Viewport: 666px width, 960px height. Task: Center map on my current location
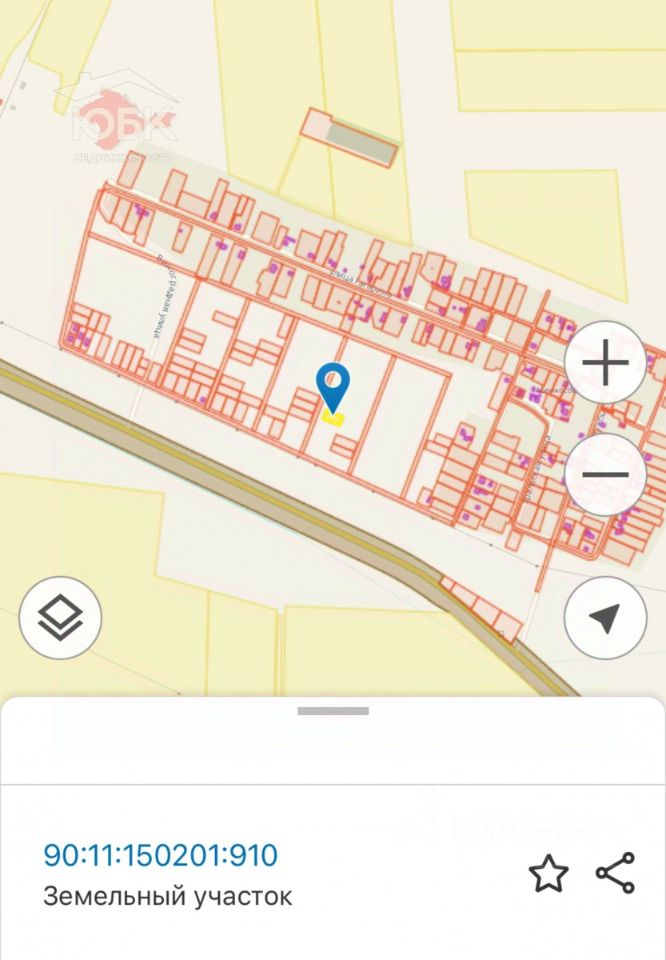click(x=605, y=617)
